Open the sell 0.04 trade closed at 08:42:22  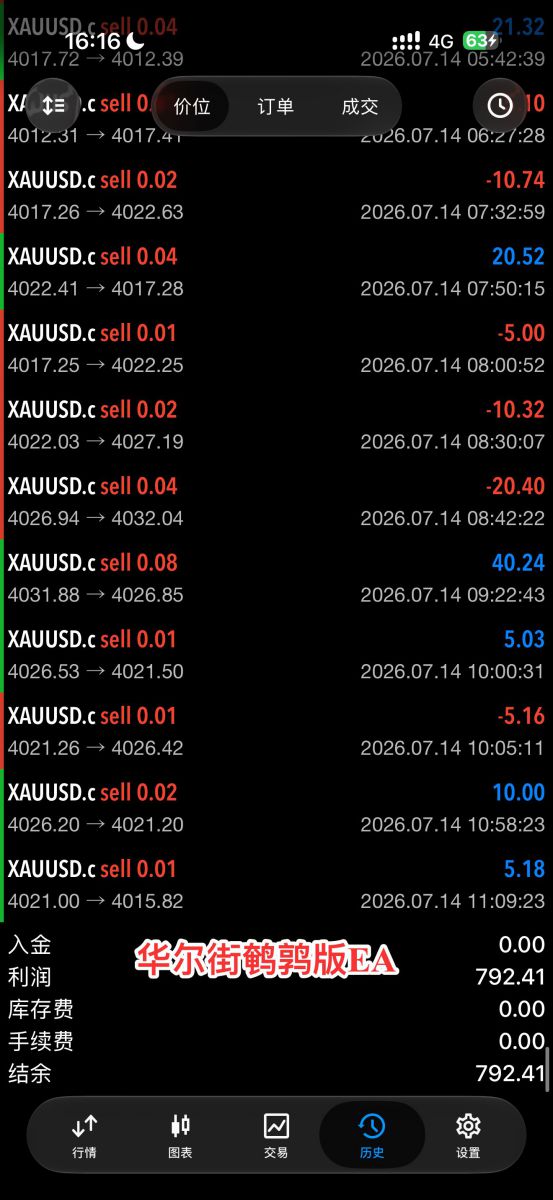[x=276, y=501]
